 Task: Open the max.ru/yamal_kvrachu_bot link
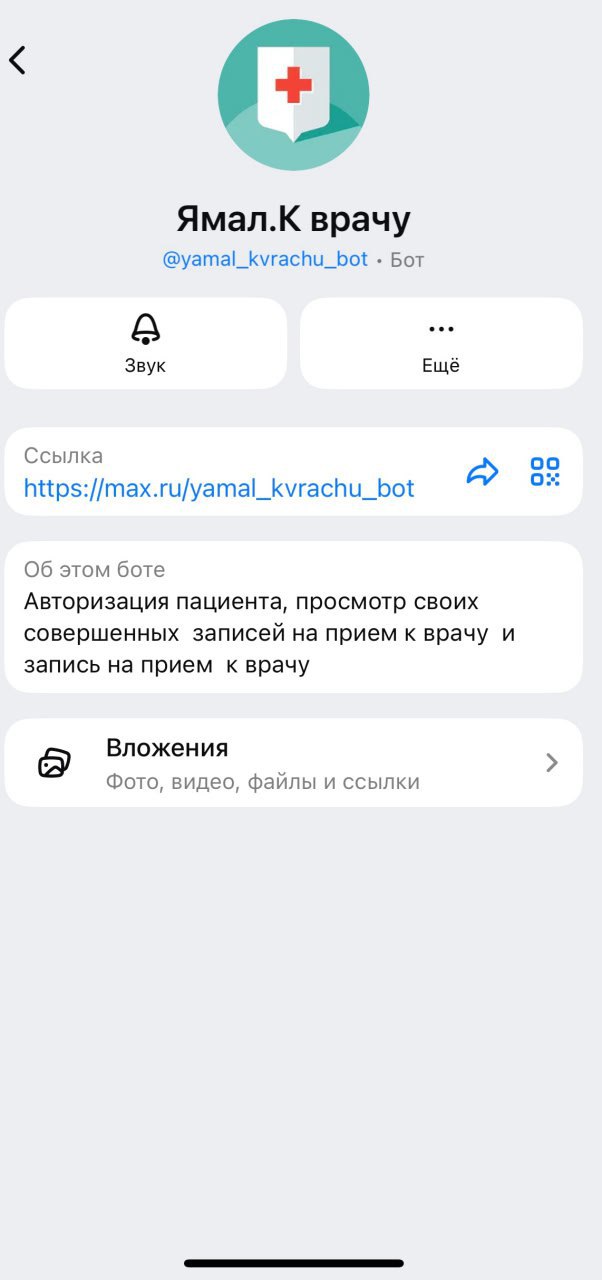[x=219, y=488]
